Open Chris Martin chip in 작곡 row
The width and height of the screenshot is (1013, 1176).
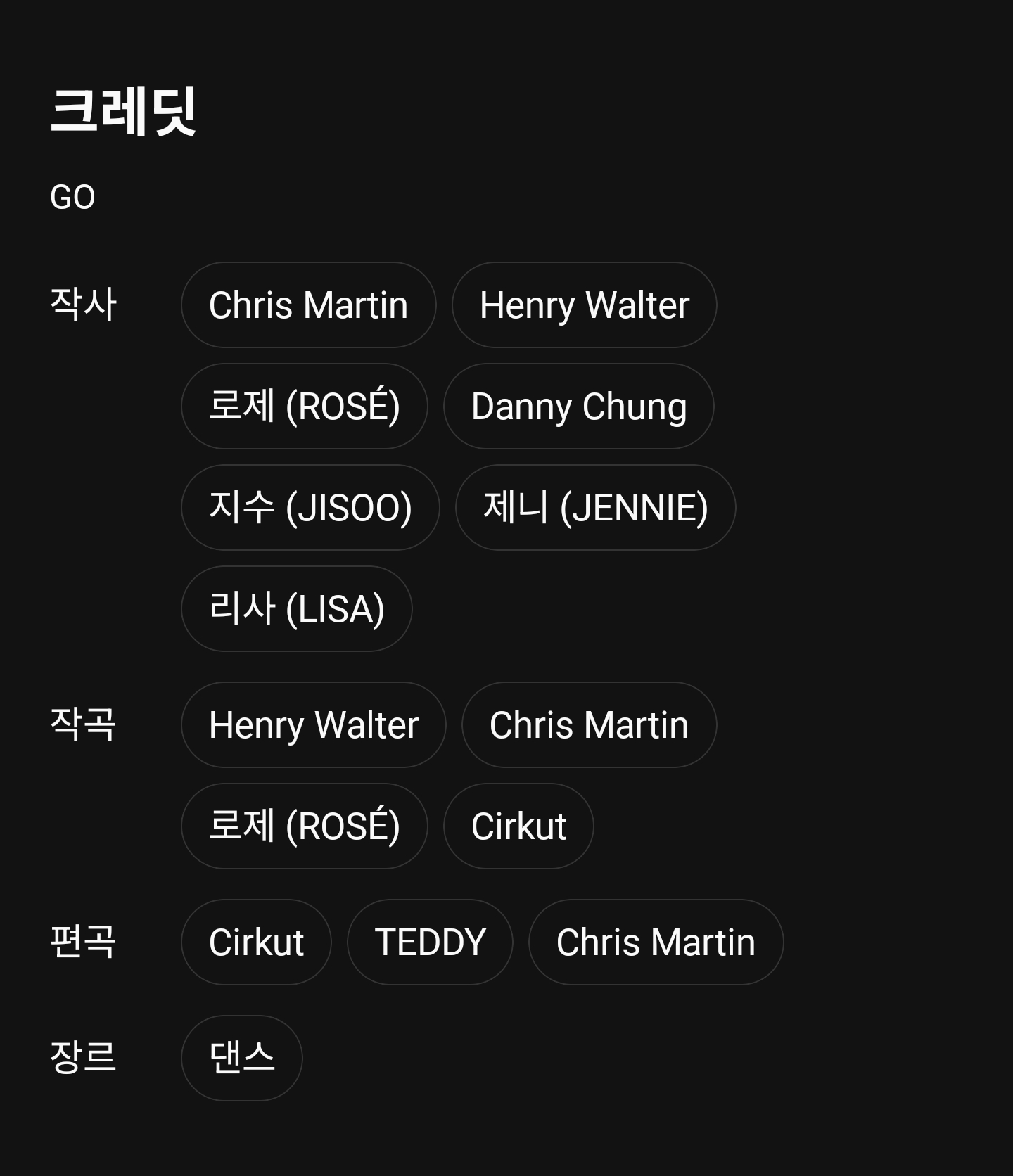589,725
